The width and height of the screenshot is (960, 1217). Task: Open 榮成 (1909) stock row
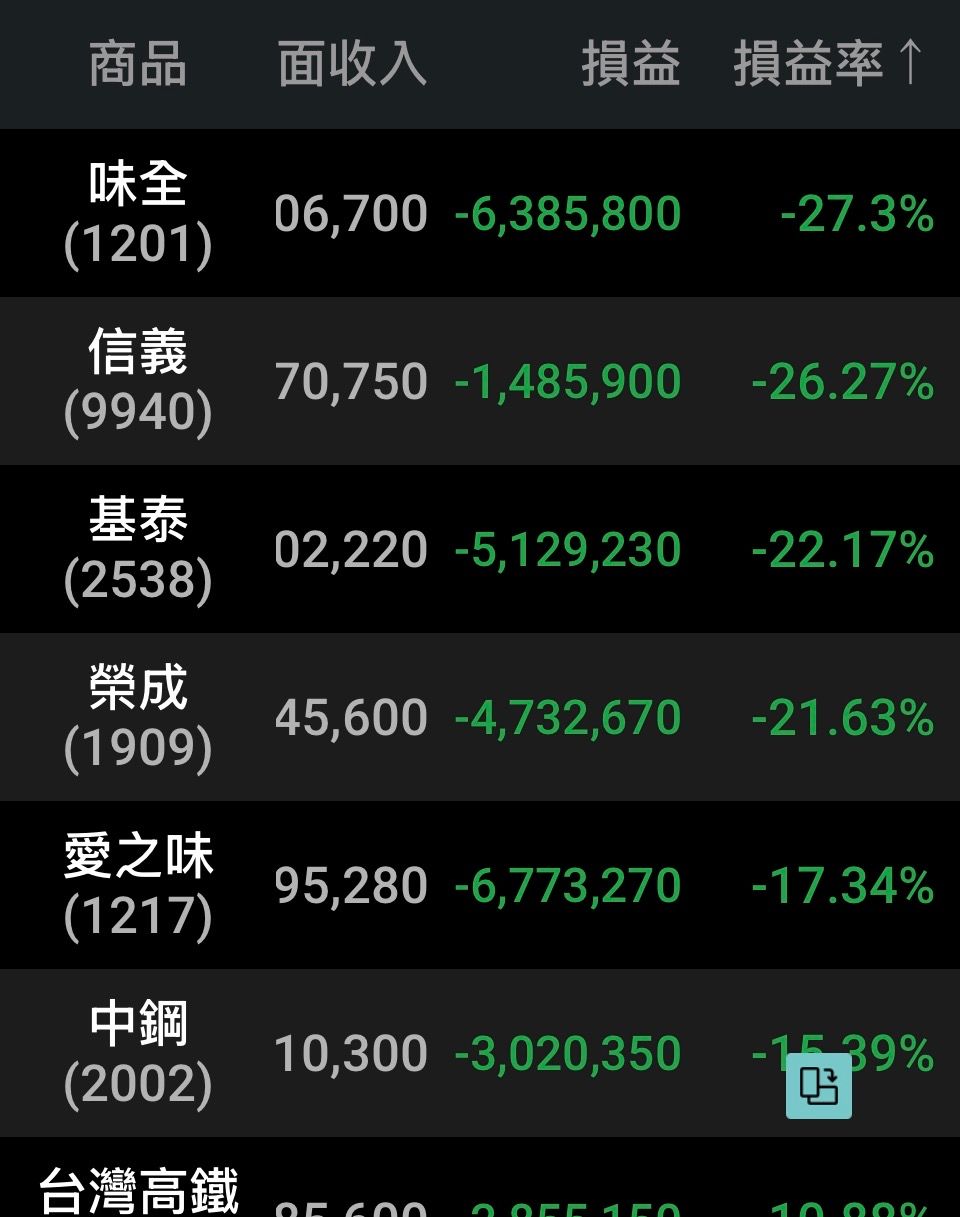pos(480,717)
